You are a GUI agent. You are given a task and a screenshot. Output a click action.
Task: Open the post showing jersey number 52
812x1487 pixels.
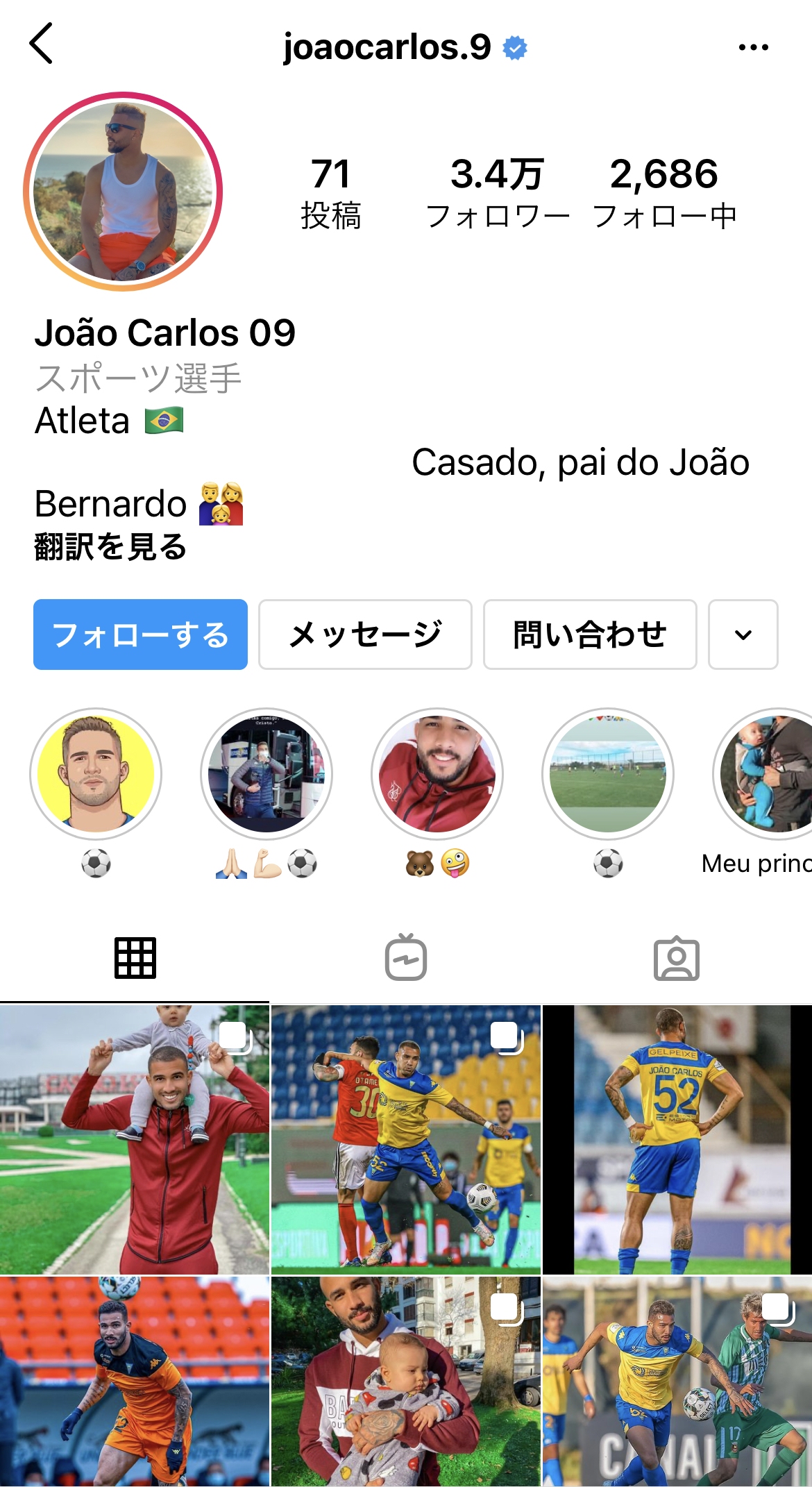pyautogui.click(x=677, y=1139)
